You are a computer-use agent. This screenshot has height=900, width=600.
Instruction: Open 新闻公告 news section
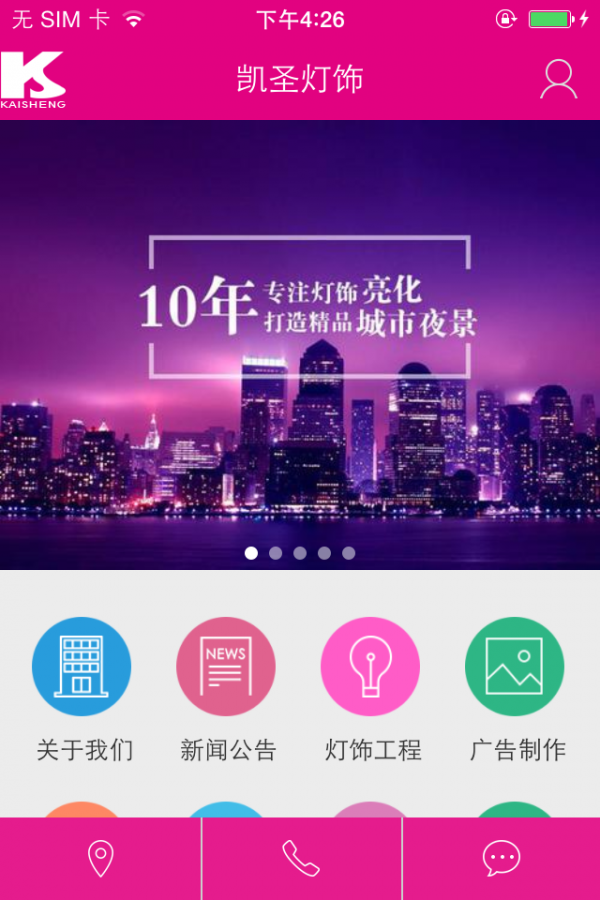click(226, 667)
